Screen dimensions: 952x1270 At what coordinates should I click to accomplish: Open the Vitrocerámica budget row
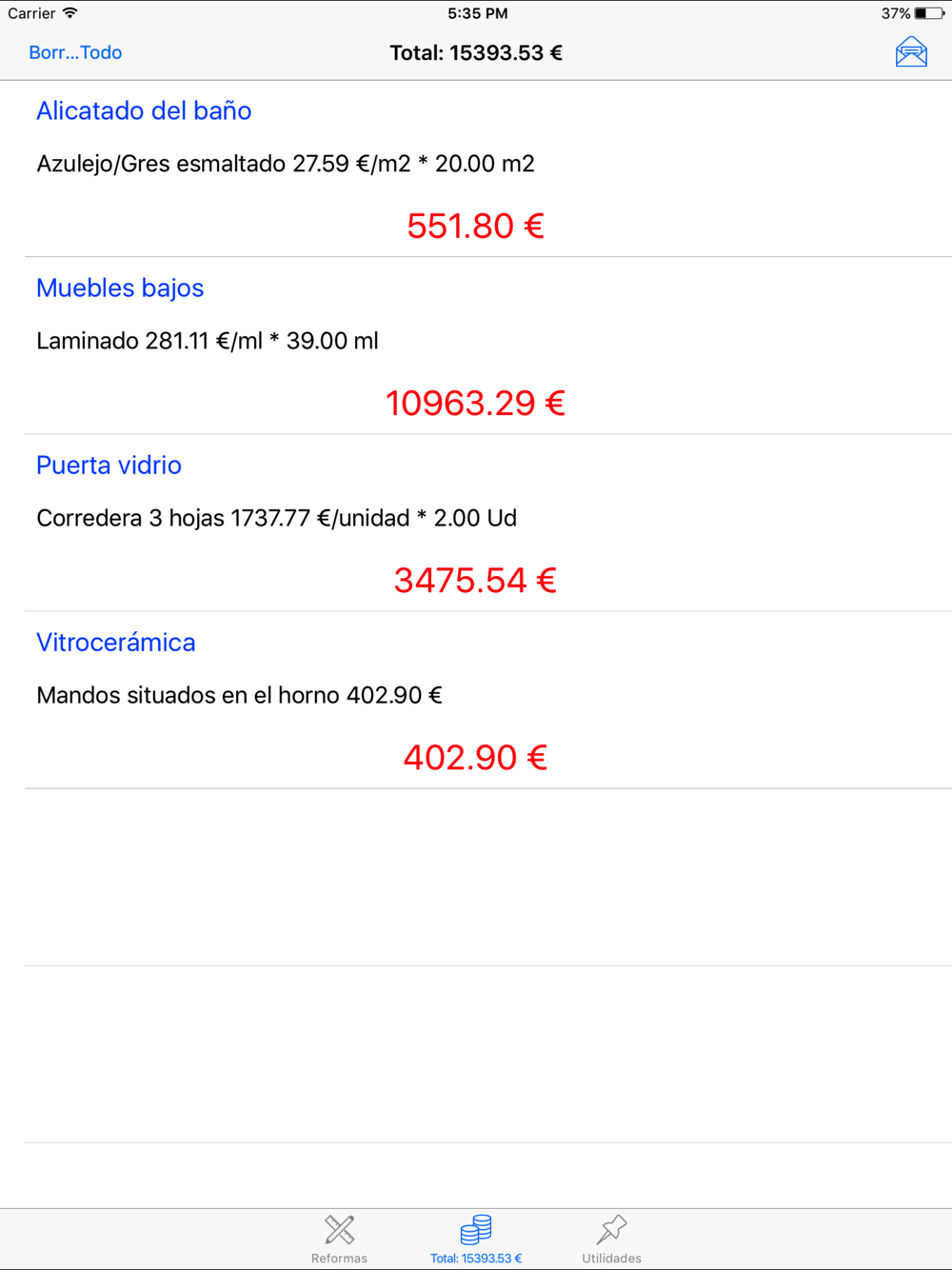[x=476, y=700]
